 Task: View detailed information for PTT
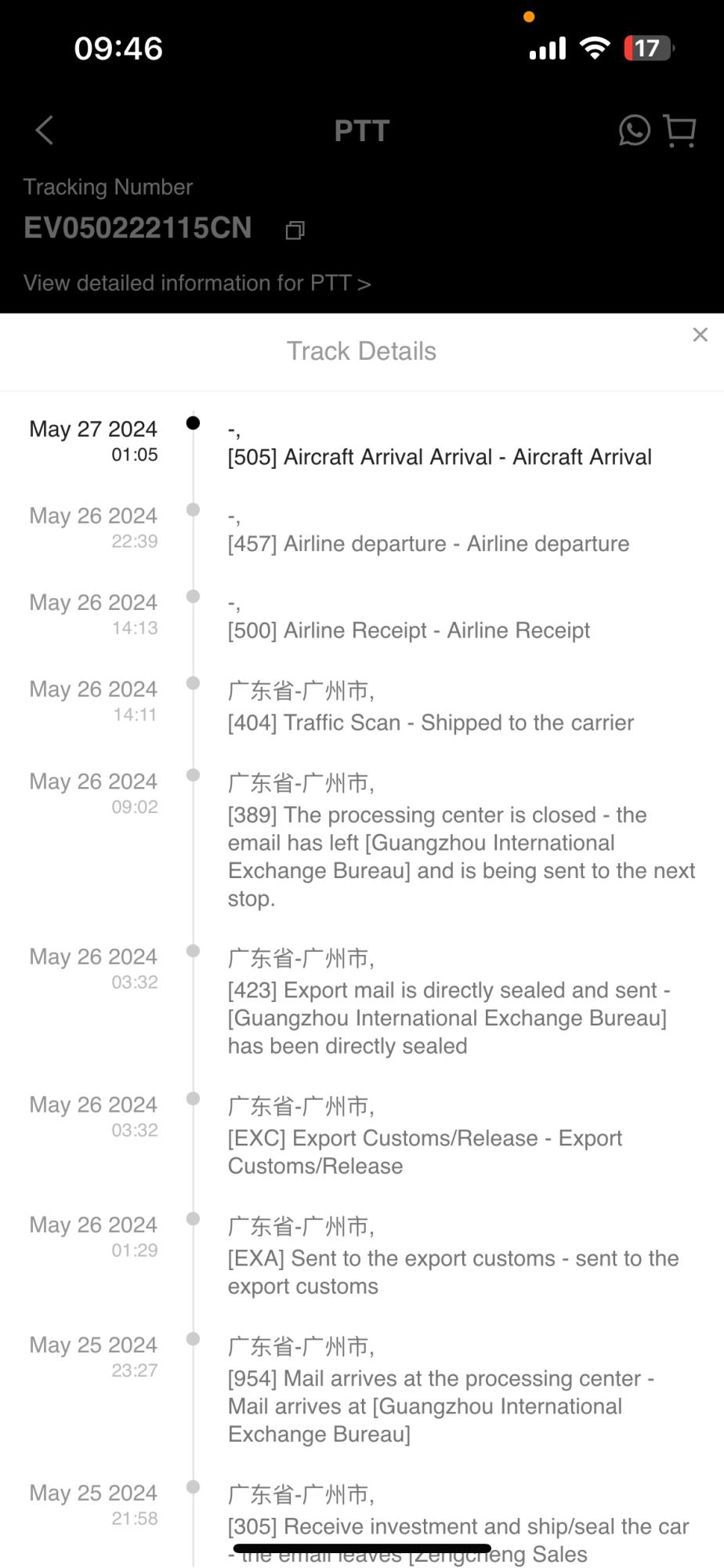197,283
